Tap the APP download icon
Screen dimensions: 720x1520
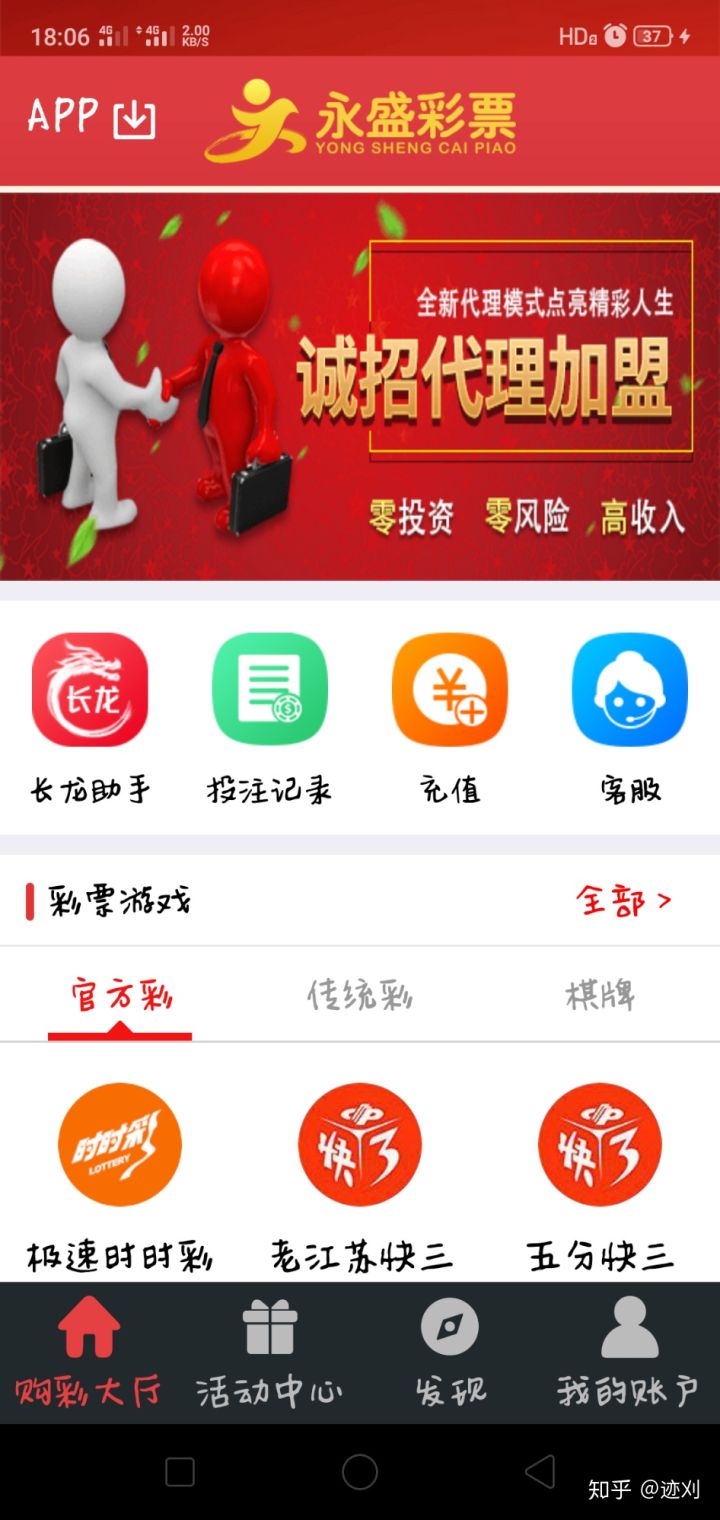pyautogui.click(x=133, y=119)
